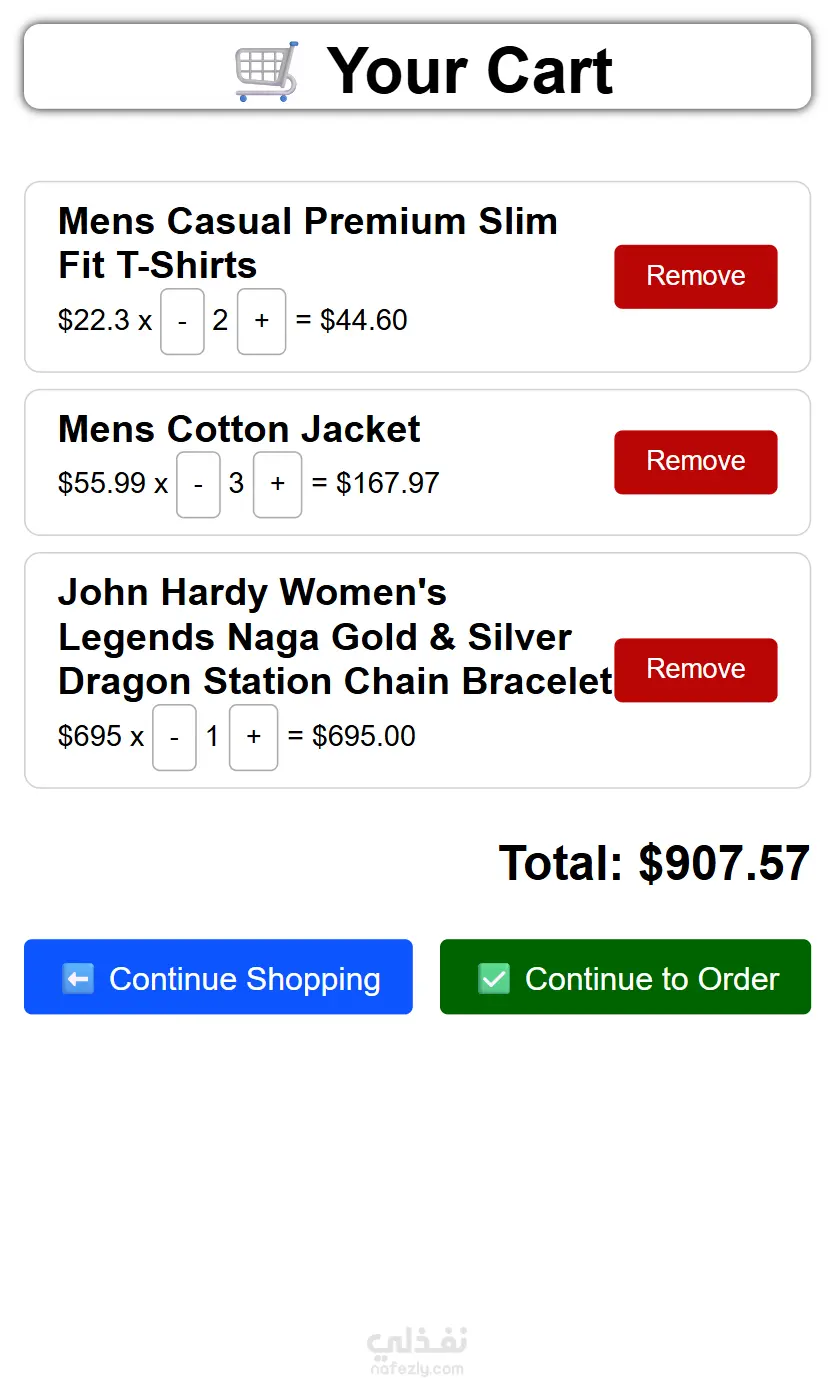Viewport: 834px width, 1378px height.
Task: Remove Mens Casual Premium Slim Fit T-Shirts
Action: [x=695, y=276]
